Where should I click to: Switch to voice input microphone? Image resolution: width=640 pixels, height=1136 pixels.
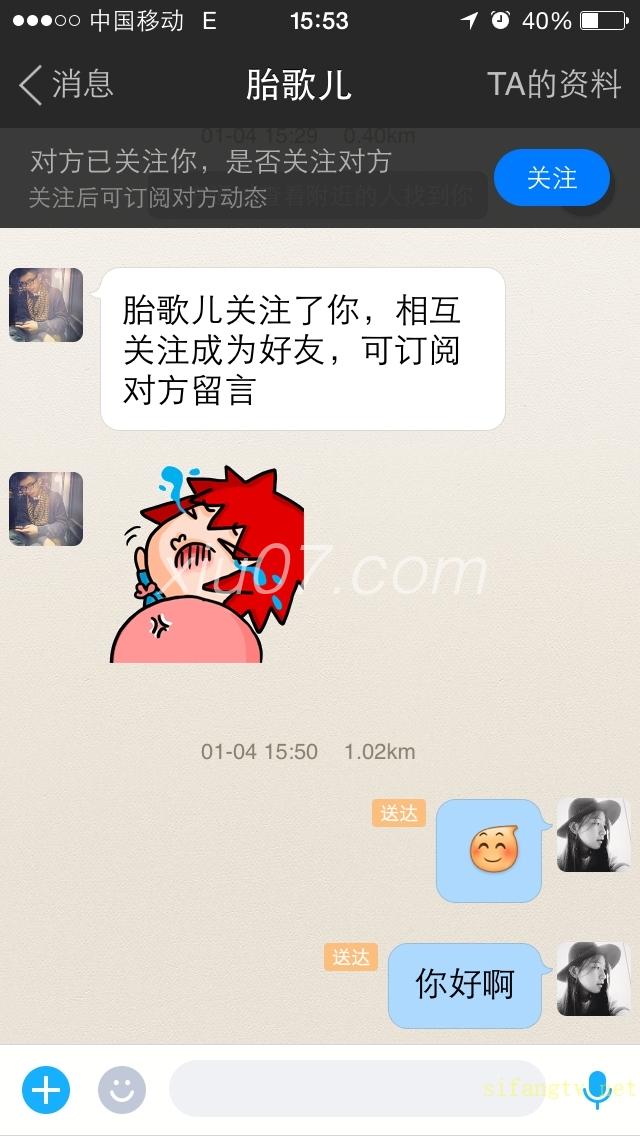[597, 1089]
